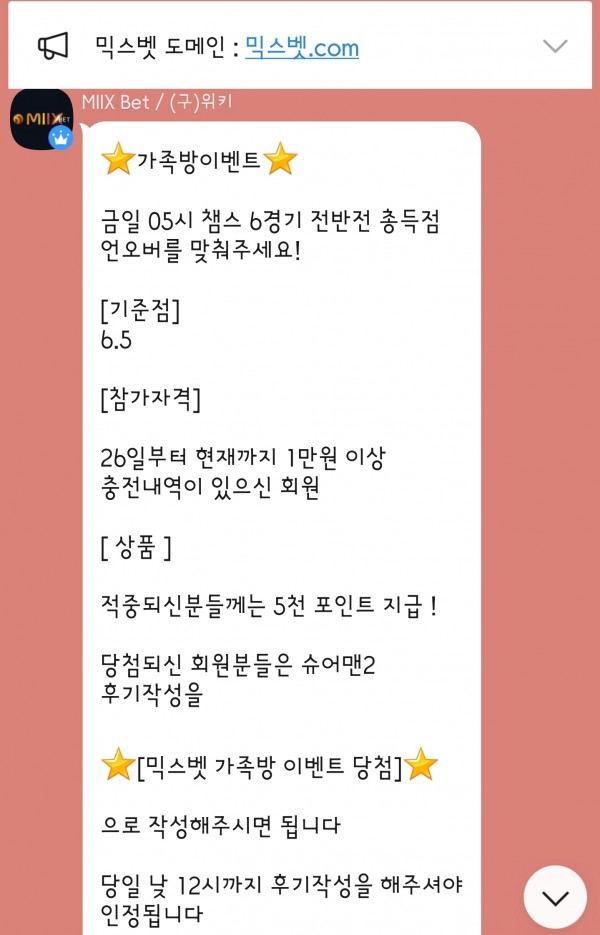Screen dimensions: 600x935
Task: Open the 믹스벳.com domain link
Action: coord(302,47)
